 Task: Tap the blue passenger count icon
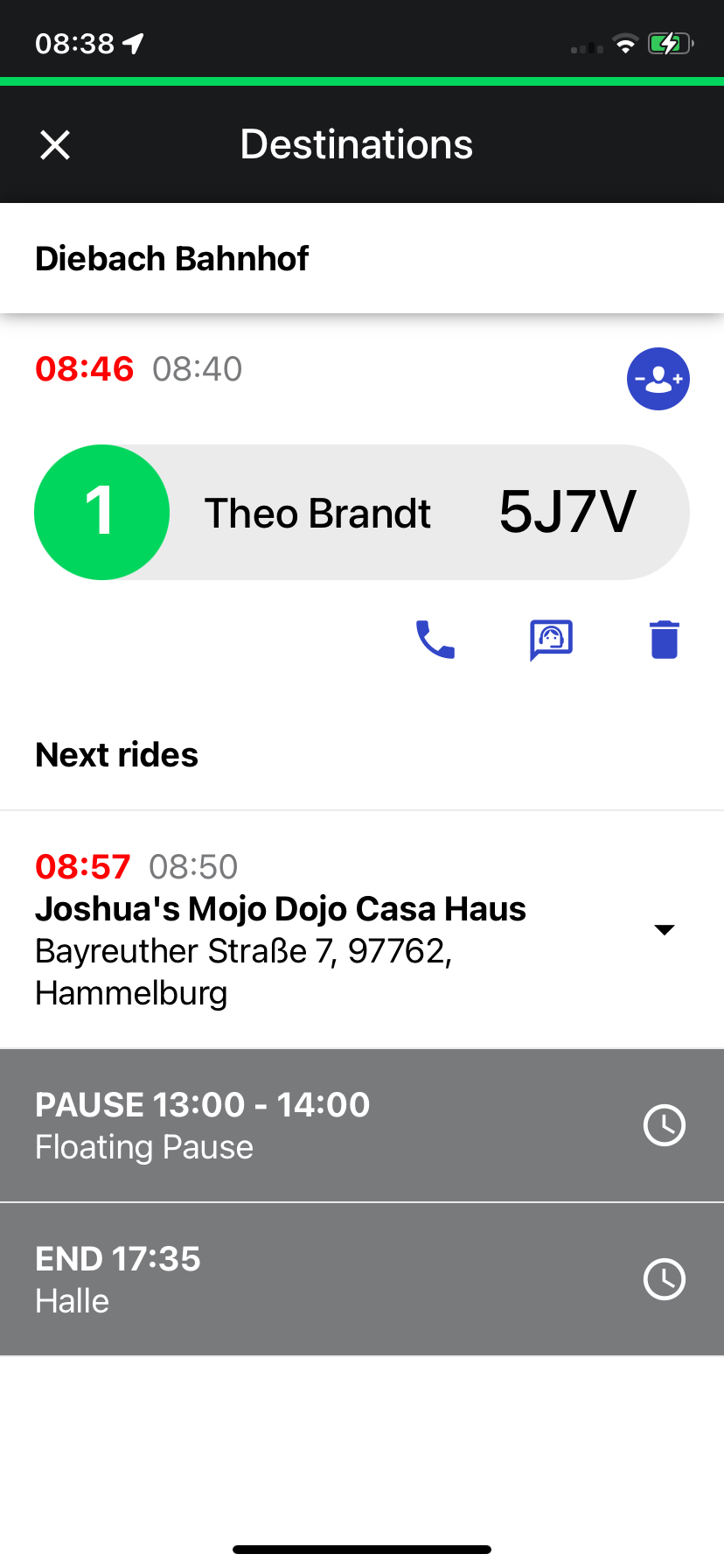[x=658, y=379]
